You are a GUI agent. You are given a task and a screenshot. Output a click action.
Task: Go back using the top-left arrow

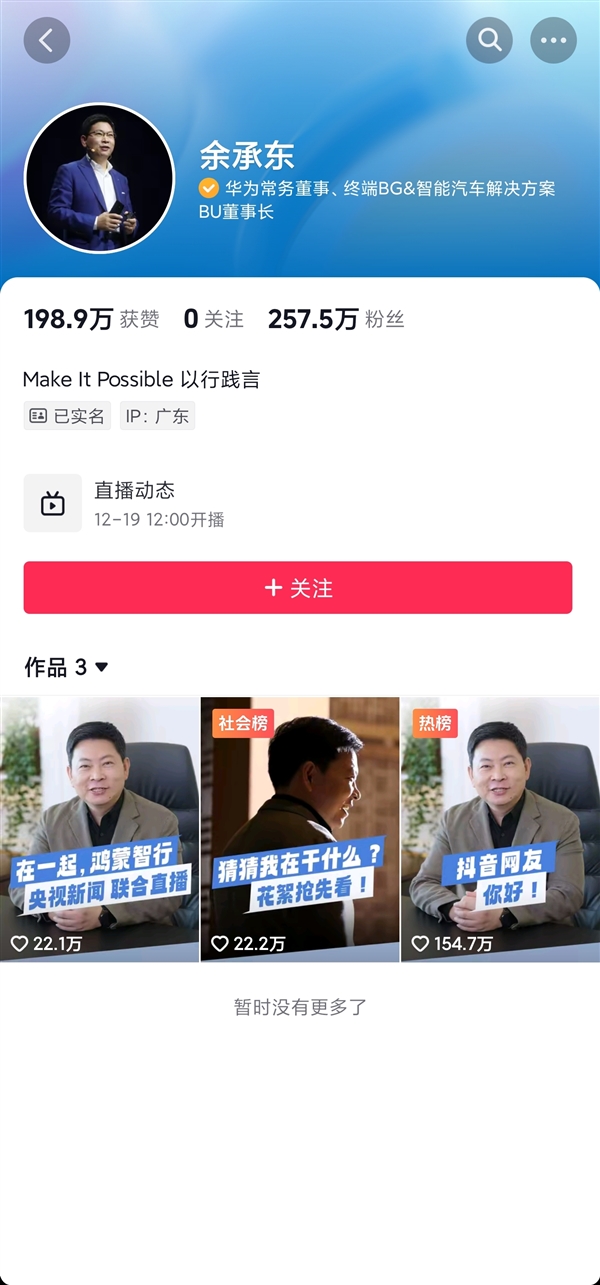[47, 41]
